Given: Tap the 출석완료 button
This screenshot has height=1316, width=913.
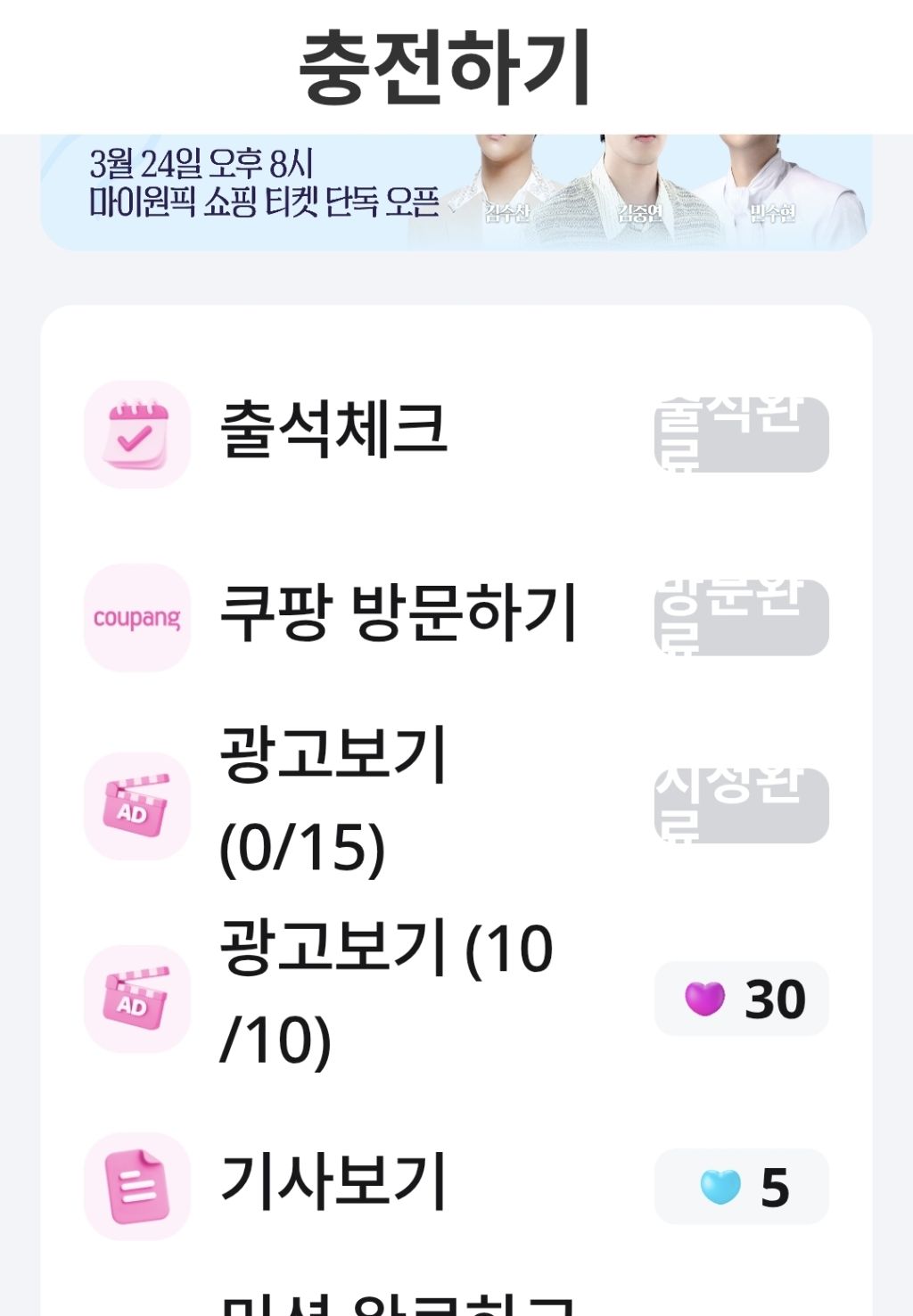Looking at the screenshot, I should point(742,435).
